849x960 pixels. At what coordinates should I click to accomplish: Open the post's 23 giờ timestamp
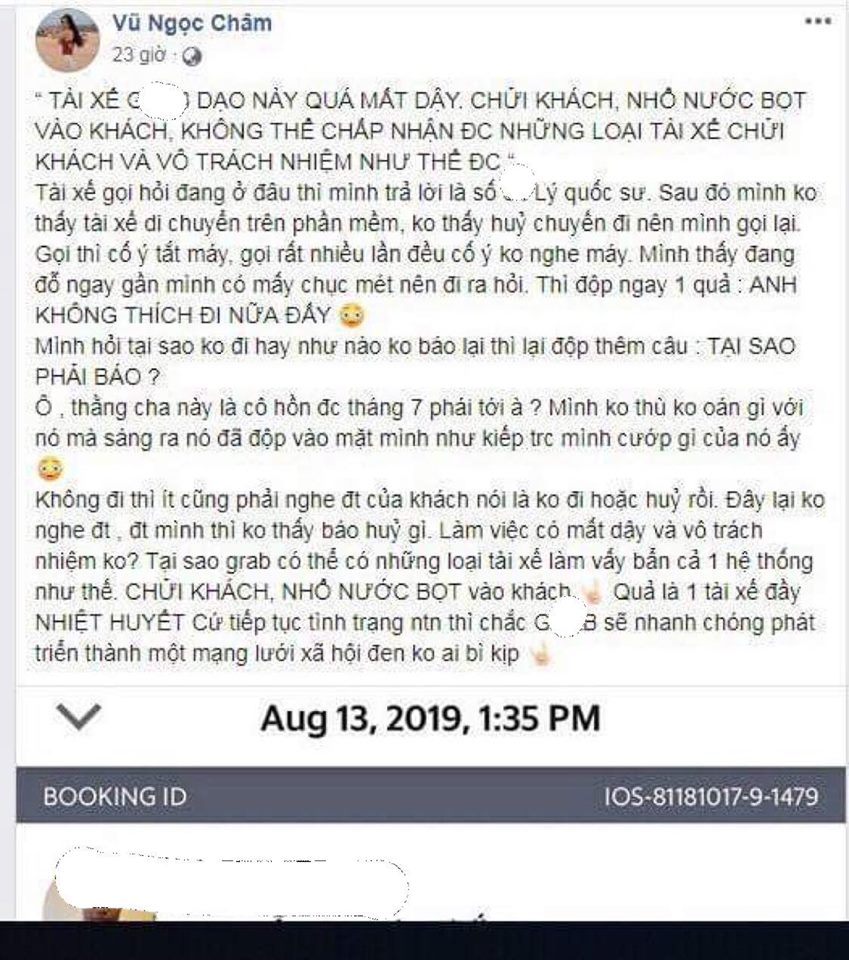[x=137, y=54]
